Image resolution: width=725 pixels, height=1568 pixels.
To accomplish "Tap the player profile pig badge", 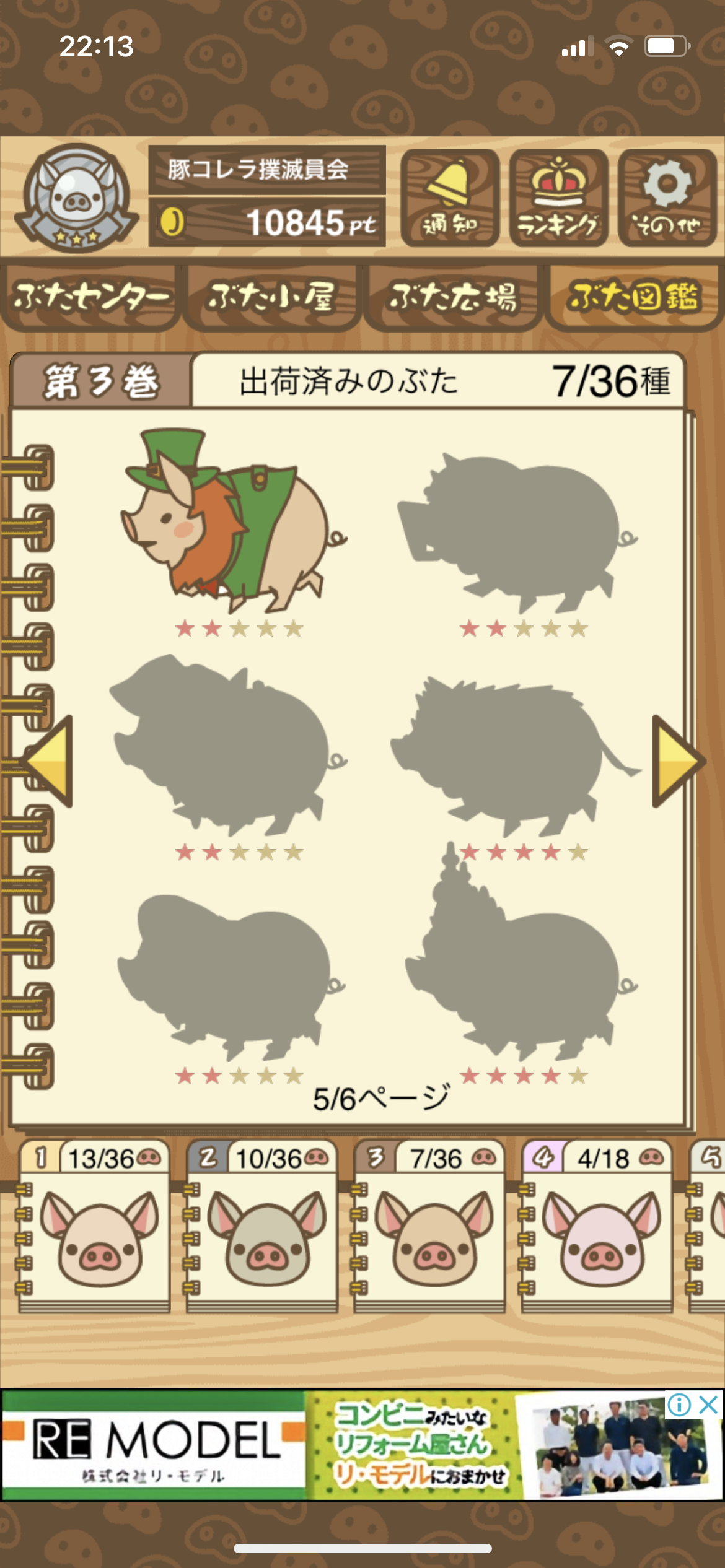I will point(77,198).
